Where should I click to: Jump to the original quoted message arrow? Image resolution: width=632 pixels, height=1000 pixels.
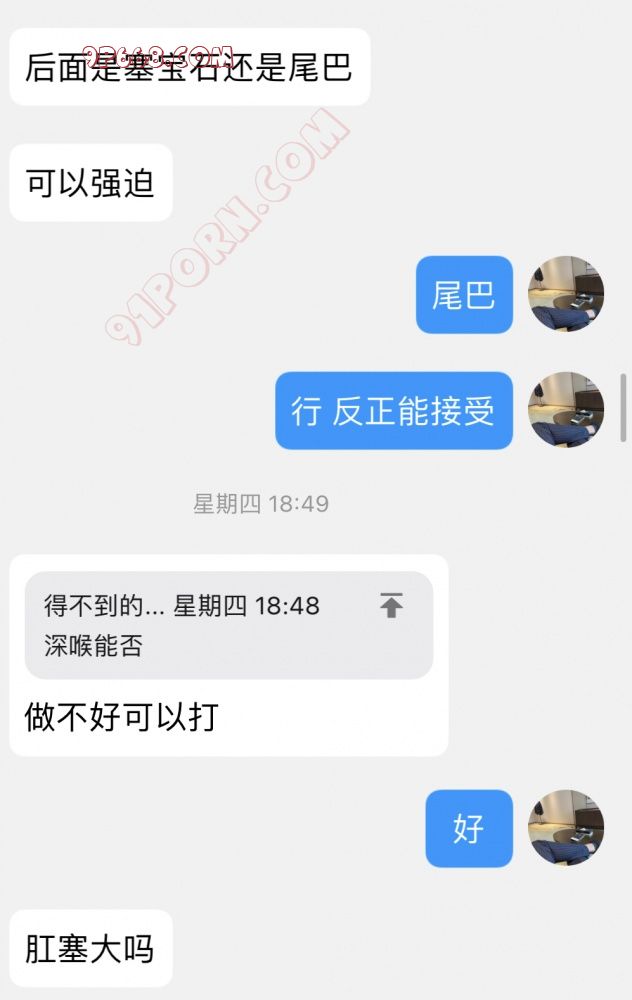click(391, 605)
